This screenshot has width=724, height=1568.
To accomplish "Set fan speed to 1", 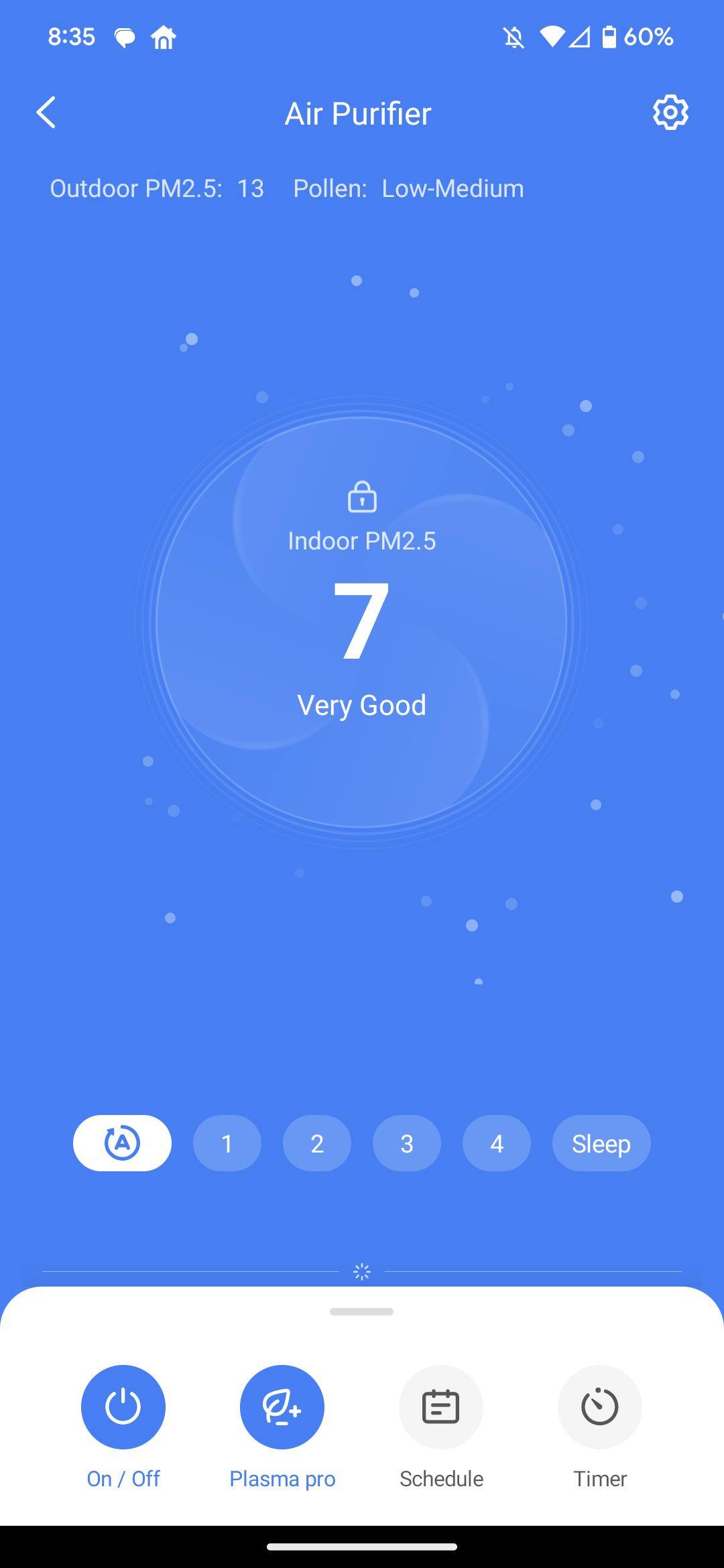I will click(227, 1143).
